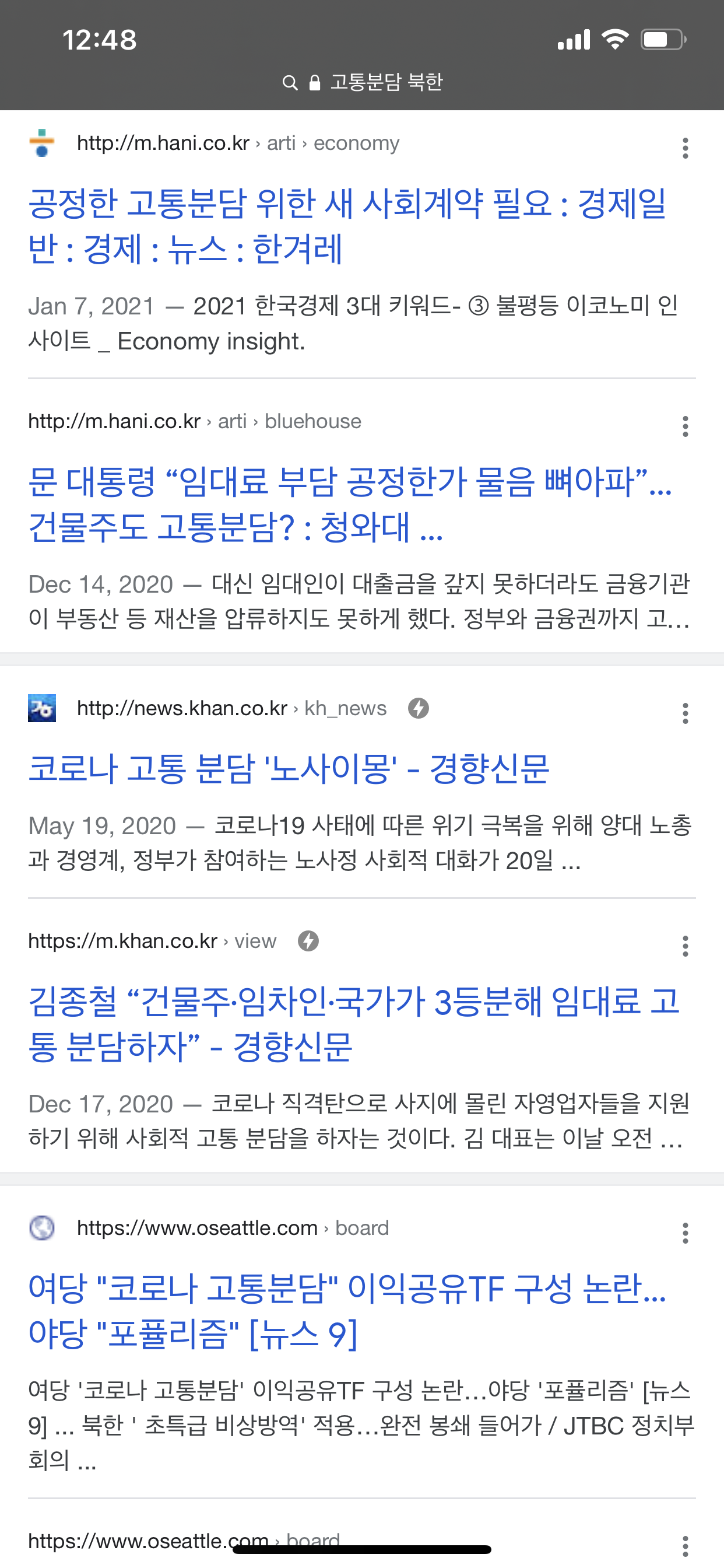Open options for the news.khan.co.kr result
The height and width of the screenshot is (1568, 724).
pos(685,713)
